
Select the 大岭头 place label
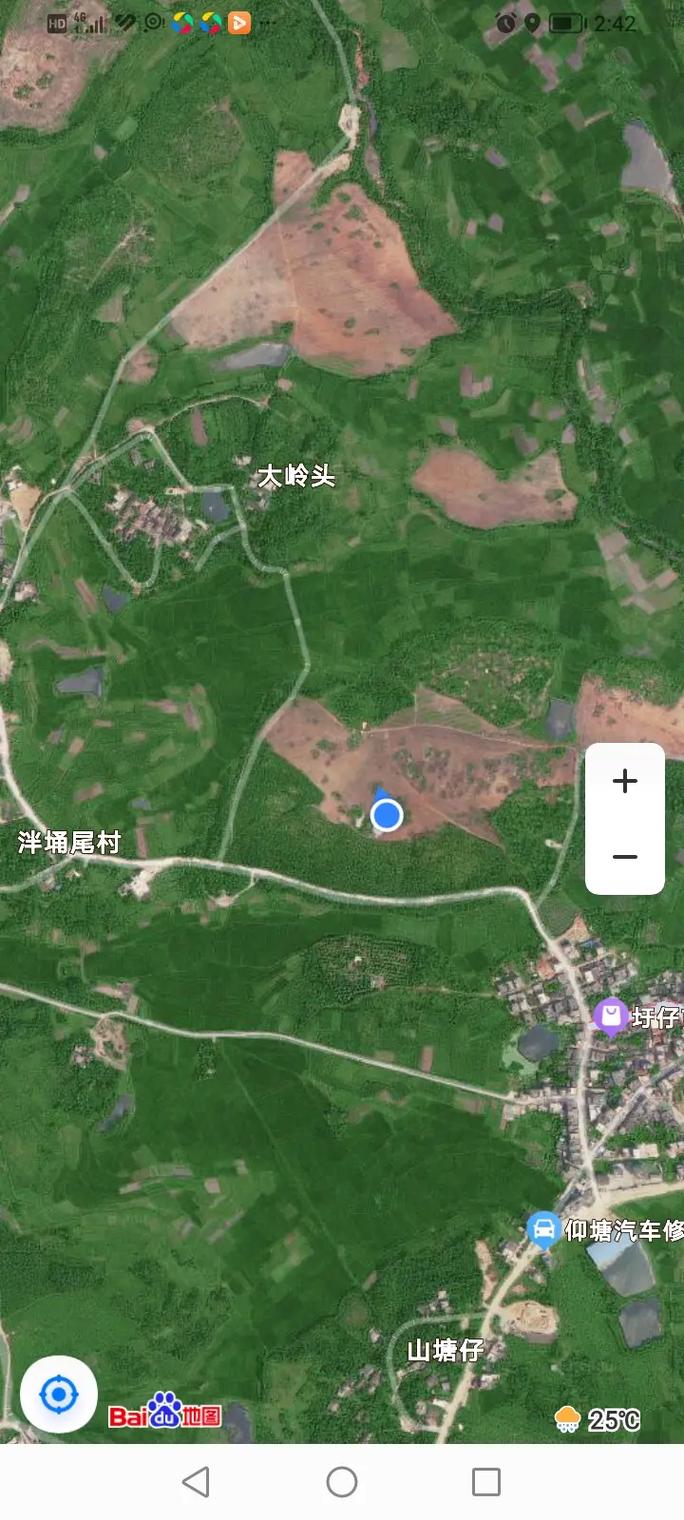click(296, 476)
